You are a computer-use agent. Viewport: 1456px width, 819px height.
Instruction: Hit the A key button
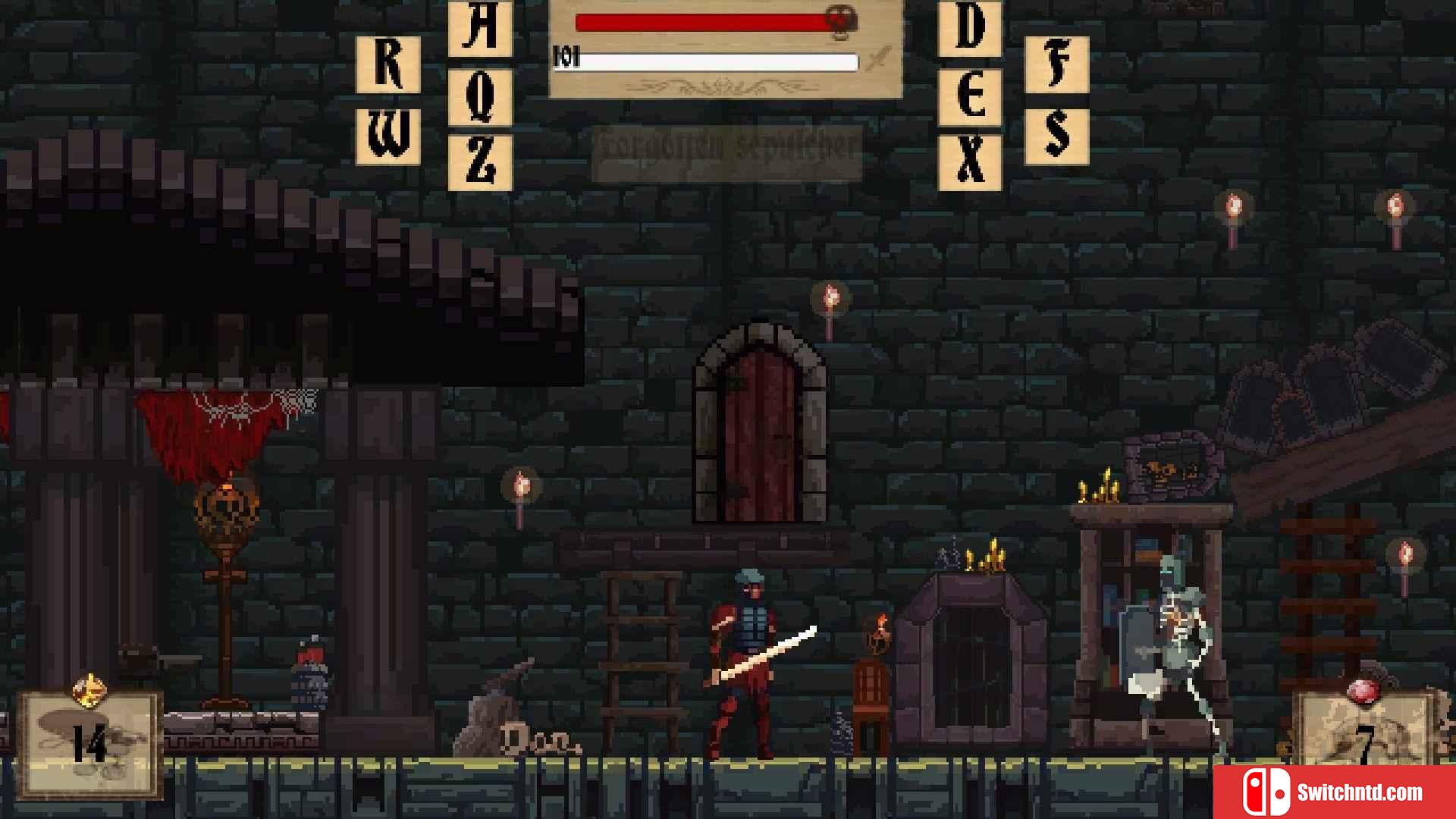pos(480,28)
